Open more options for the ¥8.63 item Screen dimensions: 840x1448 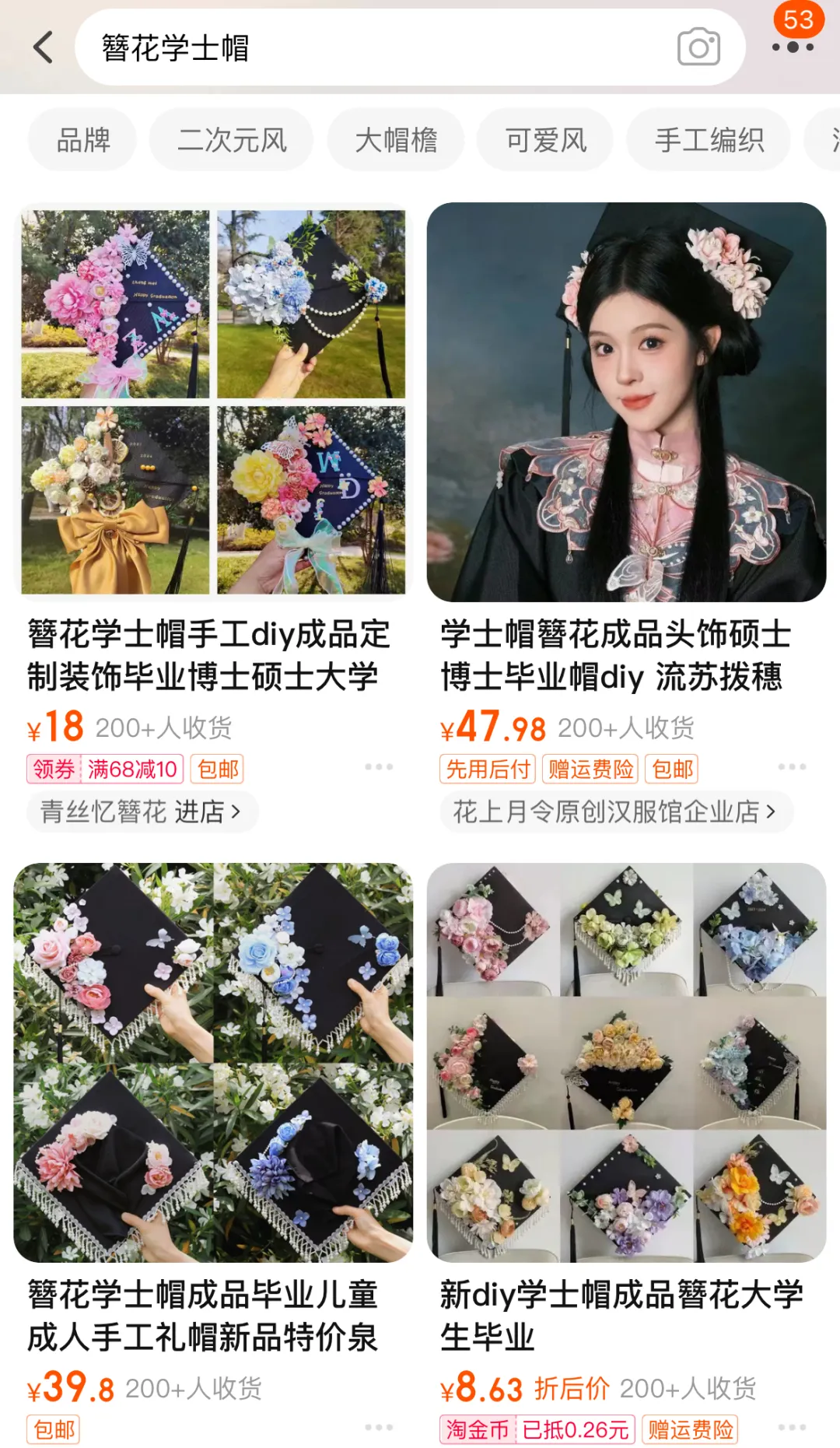point(792,1428)
